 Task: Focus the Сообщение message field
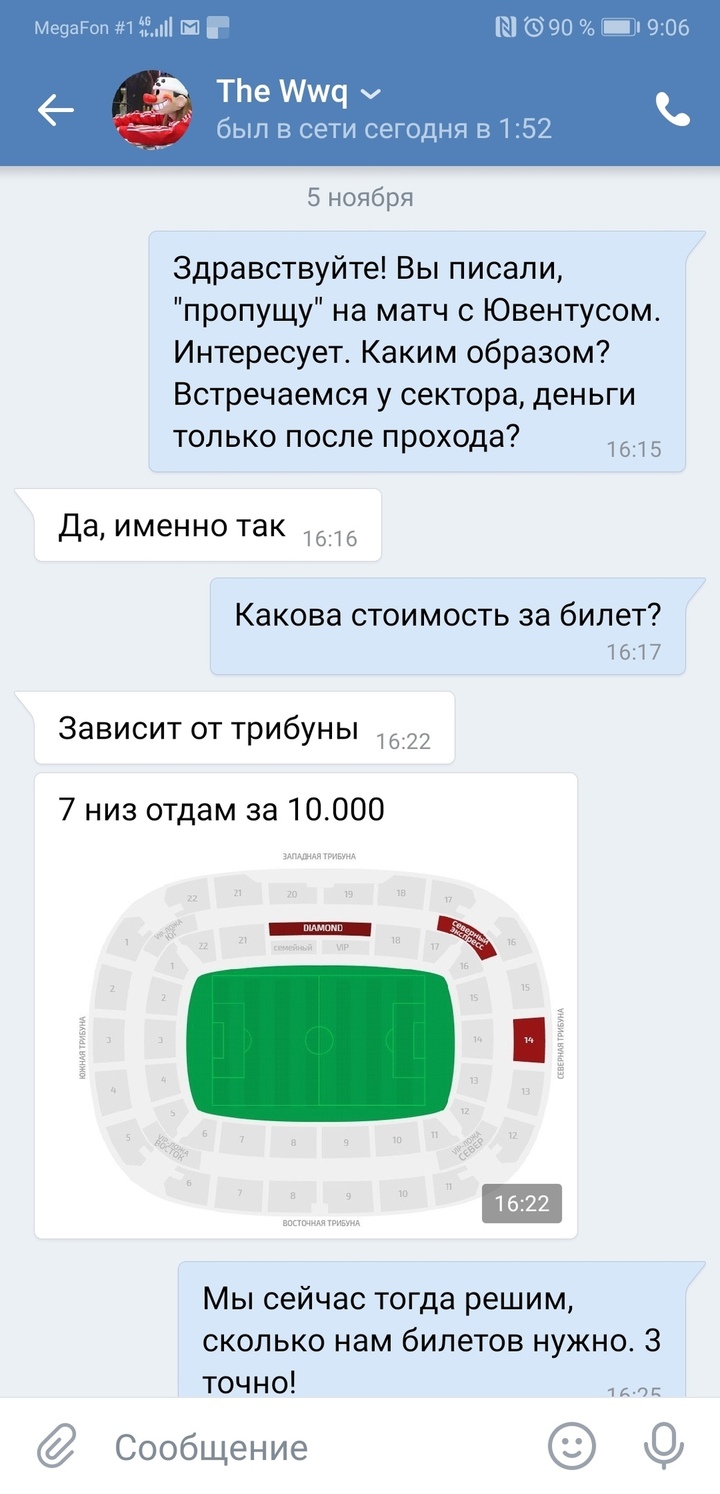320,1447
